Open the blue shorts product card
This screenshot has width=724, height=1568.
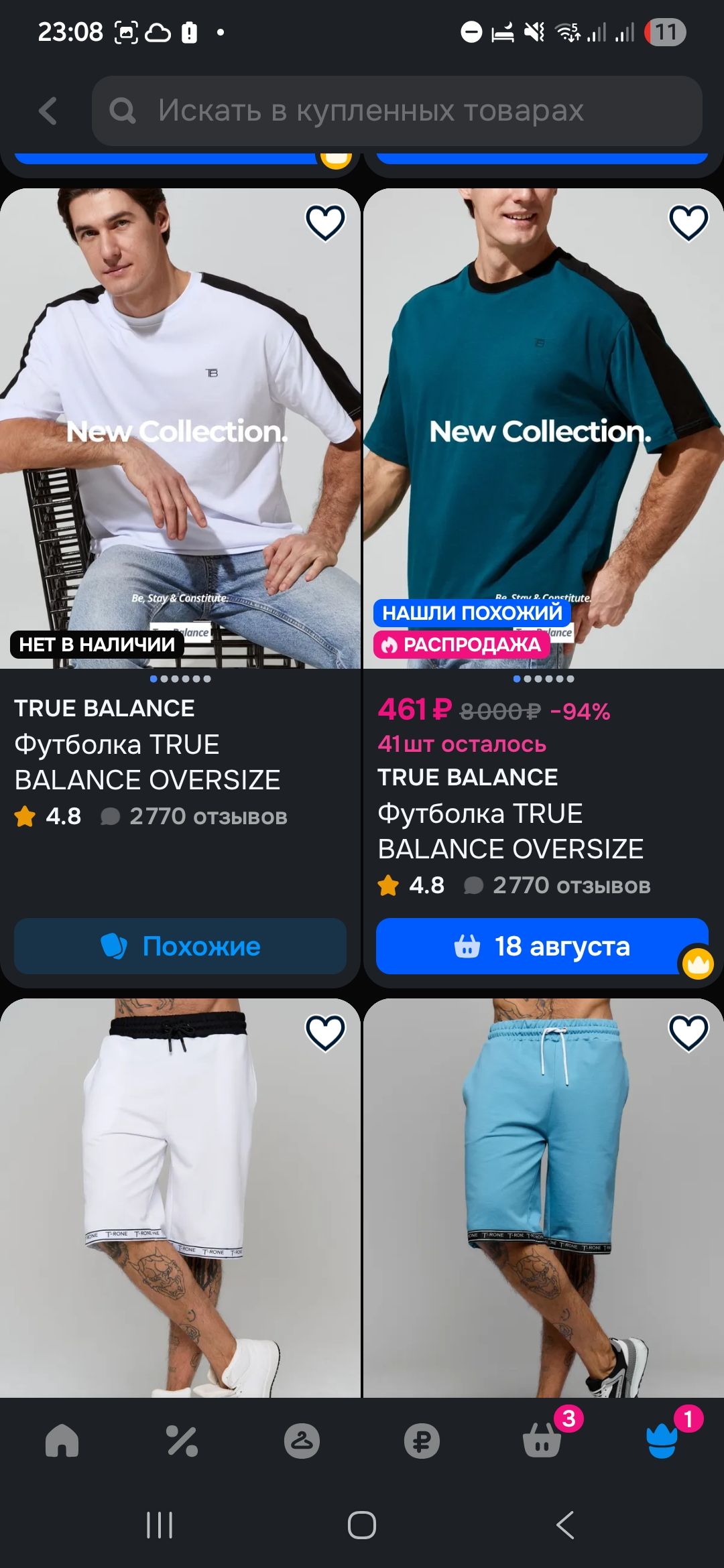544,1198
